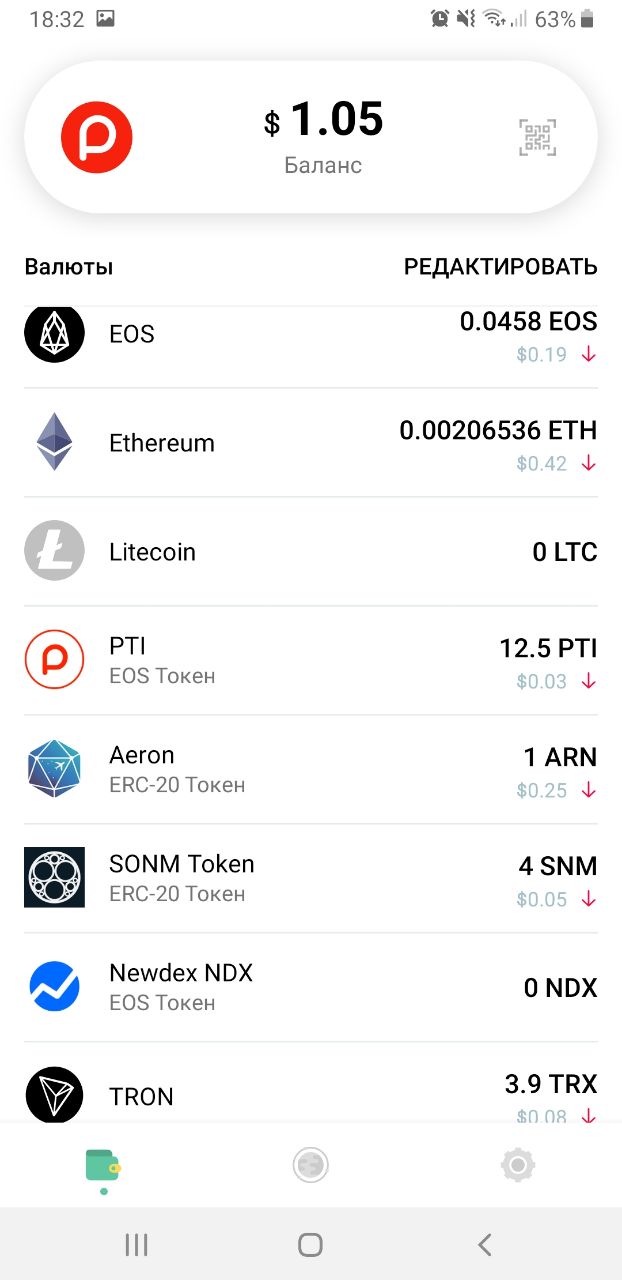Switch to the wallet tab
Screen dimensions: 622x1280
click(103, 1165)
